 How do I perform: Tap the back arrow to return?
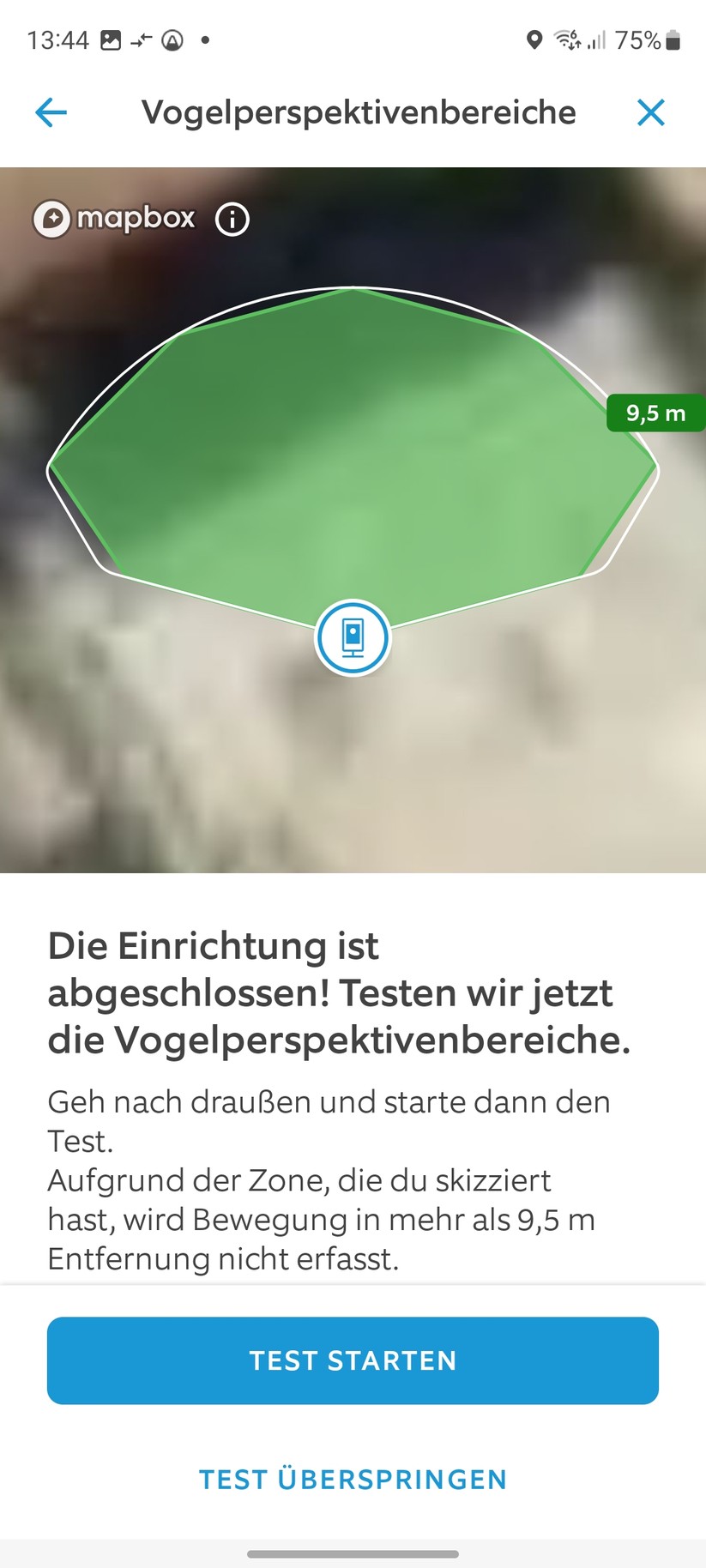[x=51, y=112]
